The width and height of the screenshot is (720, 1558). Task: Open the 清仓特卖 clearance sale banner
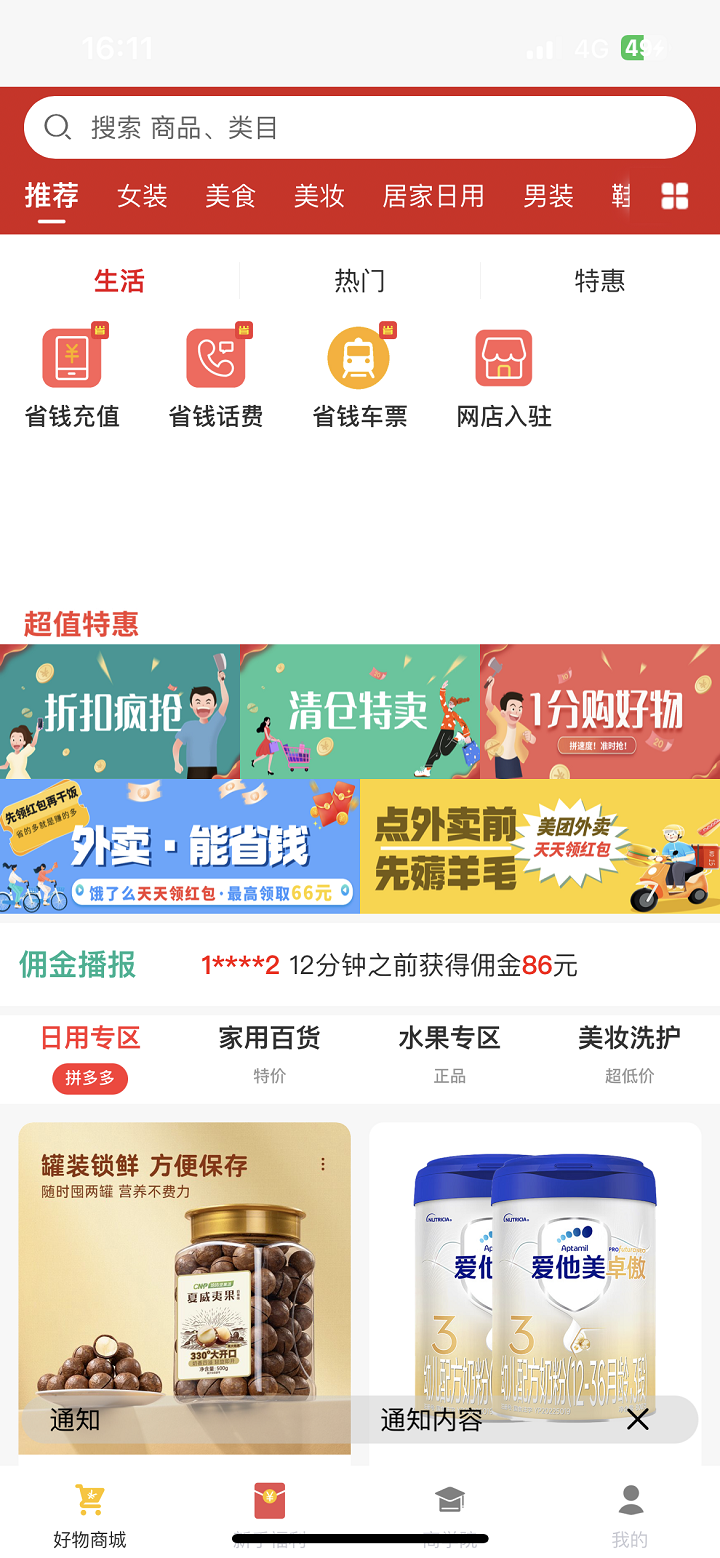tap(359, 711)
